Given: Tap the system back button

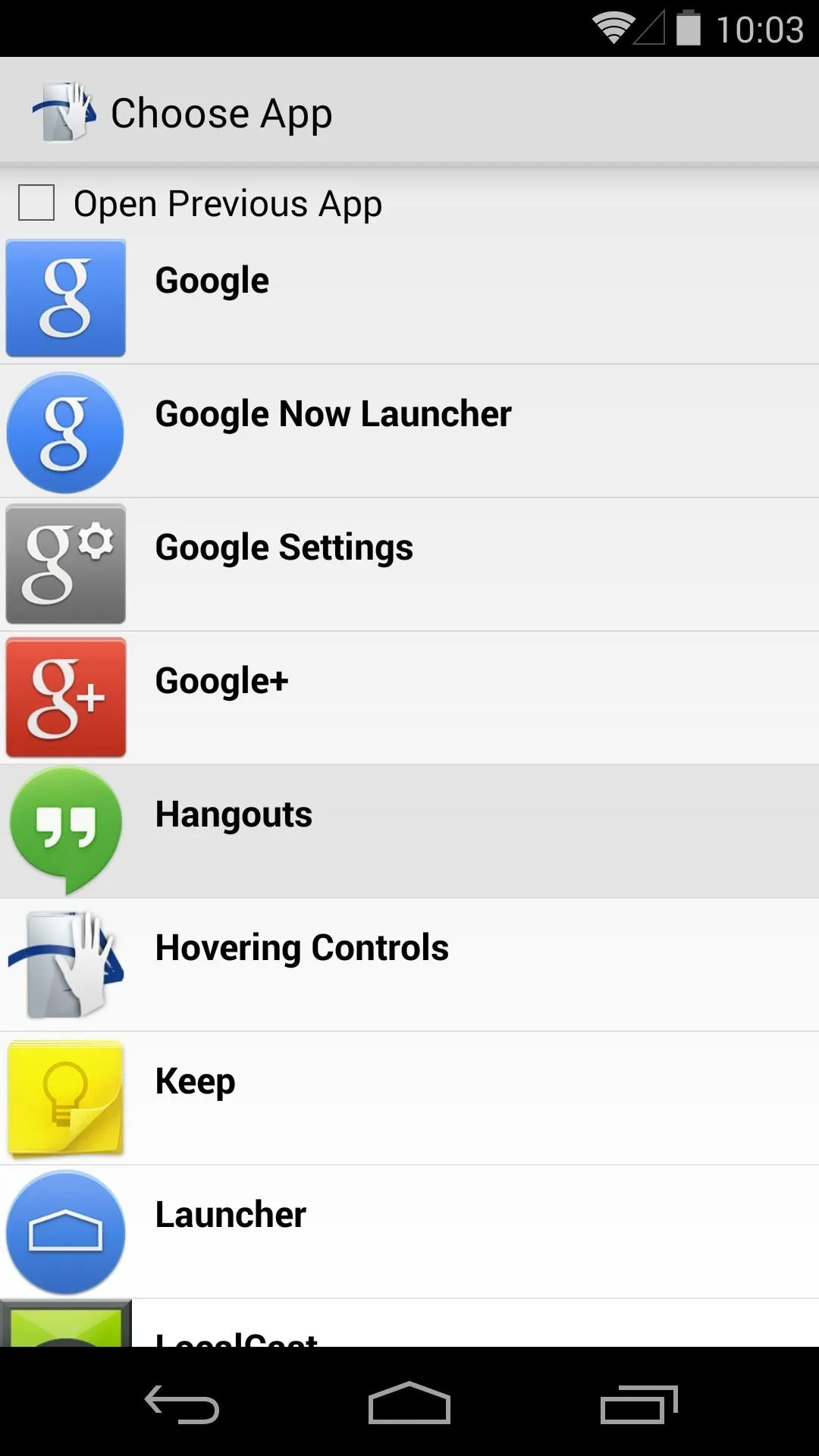Looking at the screenshot, I should point(182,1404).
